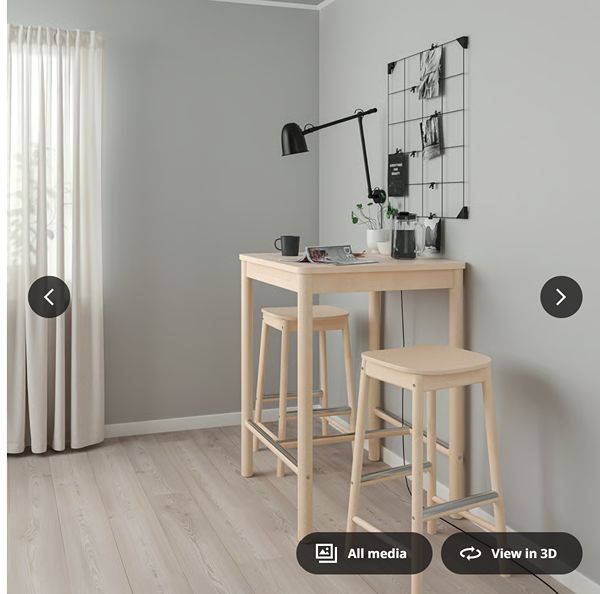The image size is (600, 594).
Task: Go to the previous product image
Action: coord(49,297)
